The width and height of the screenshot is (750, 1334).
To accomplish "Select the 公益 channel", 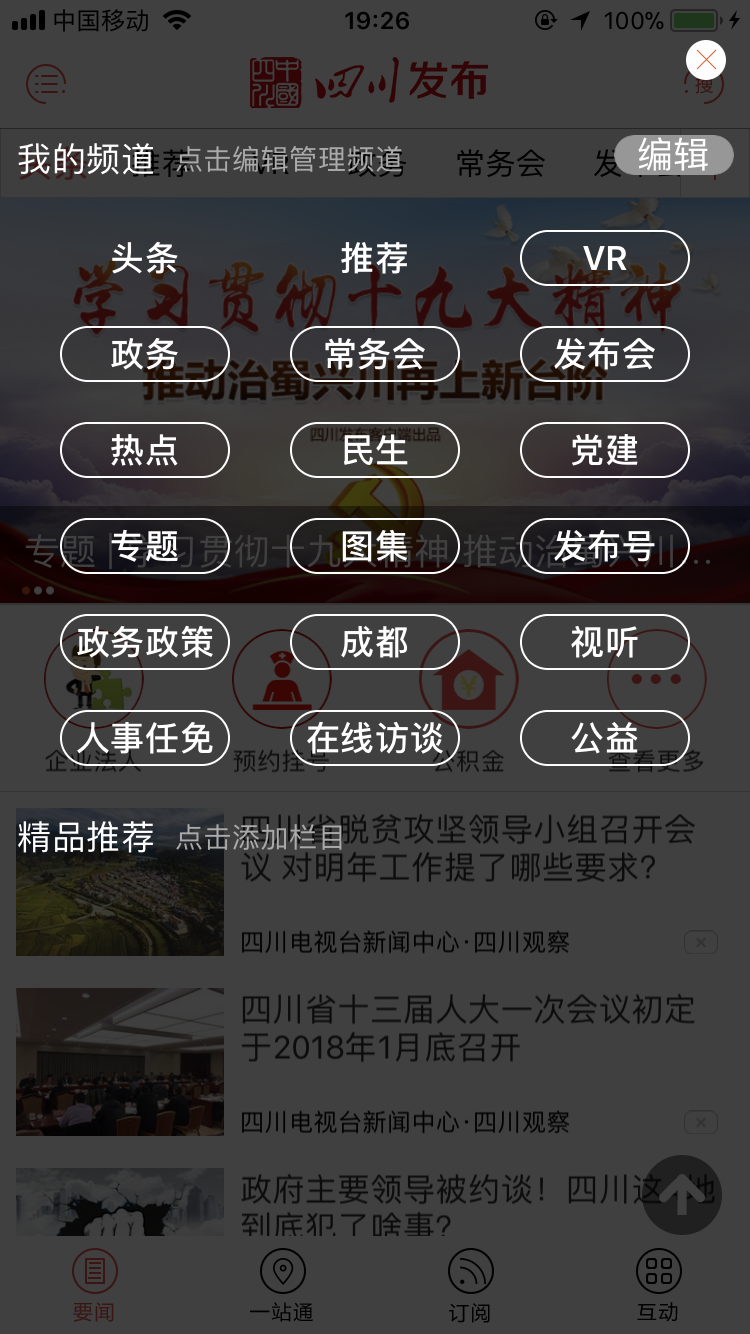I will (x=605, y=738).
